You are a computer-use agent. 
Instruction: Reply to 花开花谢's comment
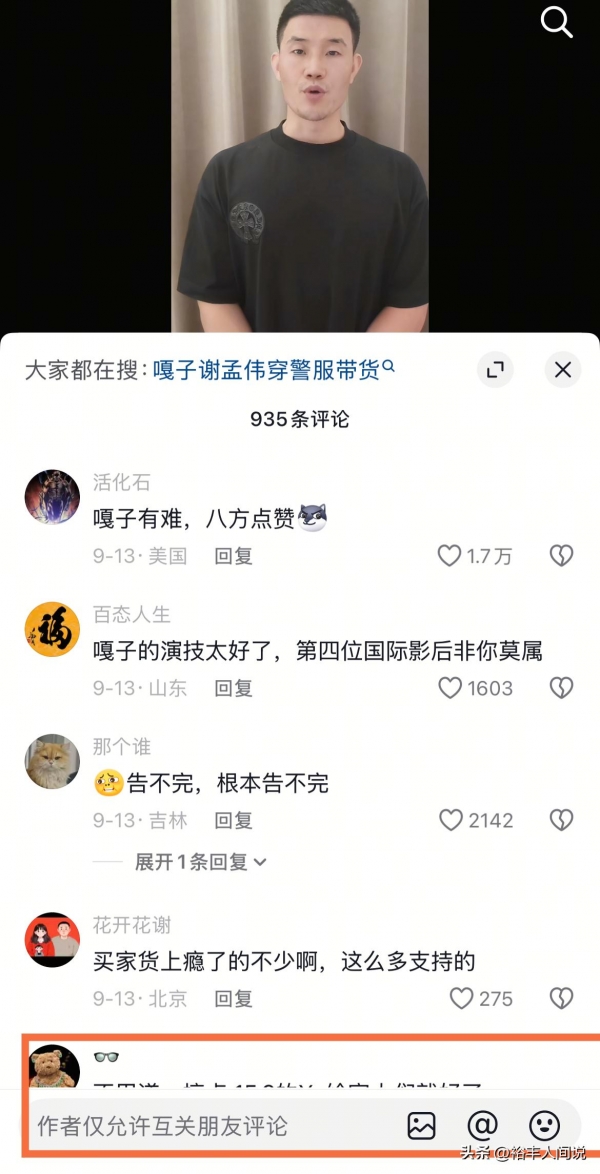(x=233, y=998)
